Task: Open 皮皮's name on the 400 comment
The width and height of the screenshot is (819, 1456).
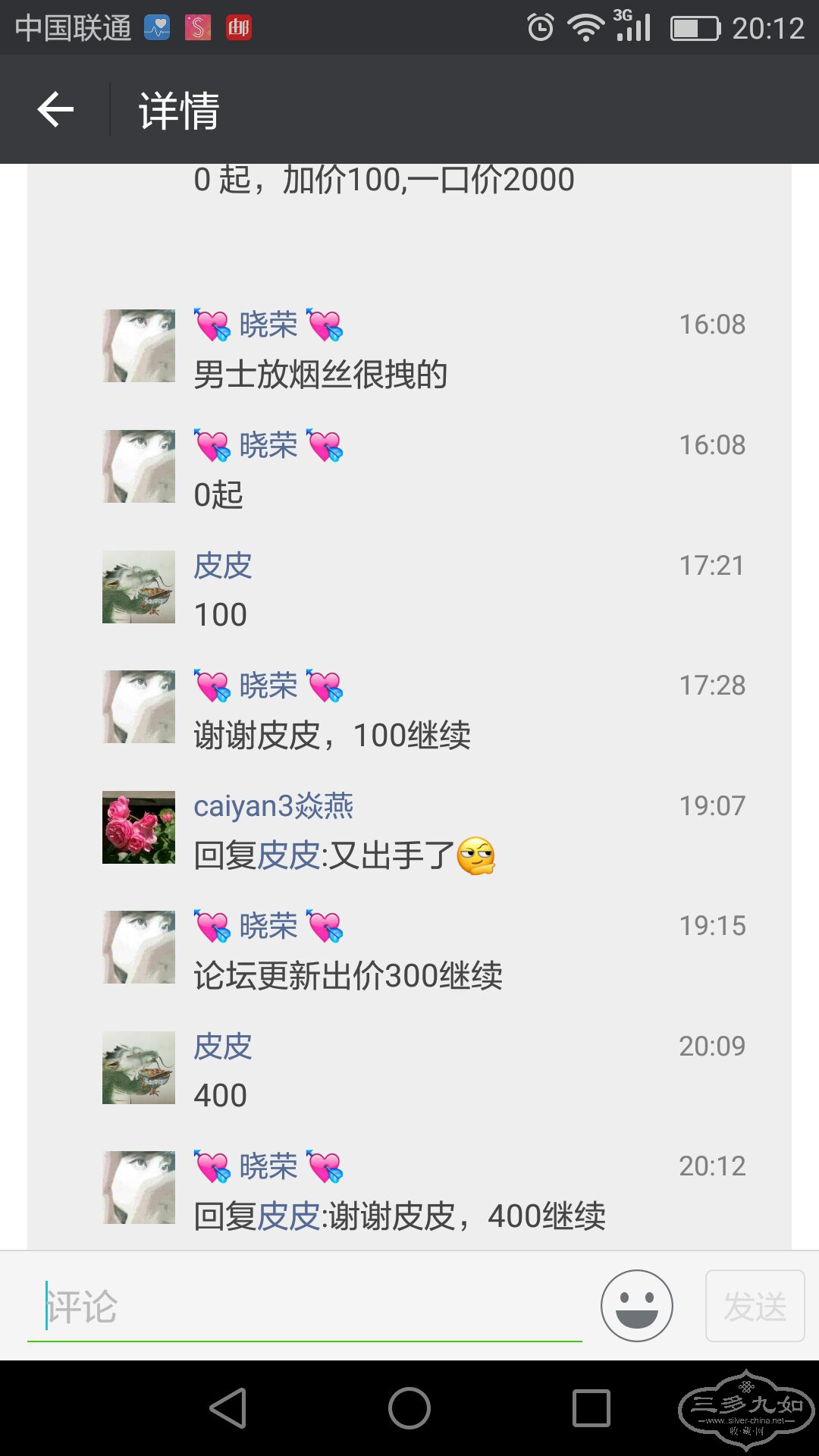Action: point(222,1046)
